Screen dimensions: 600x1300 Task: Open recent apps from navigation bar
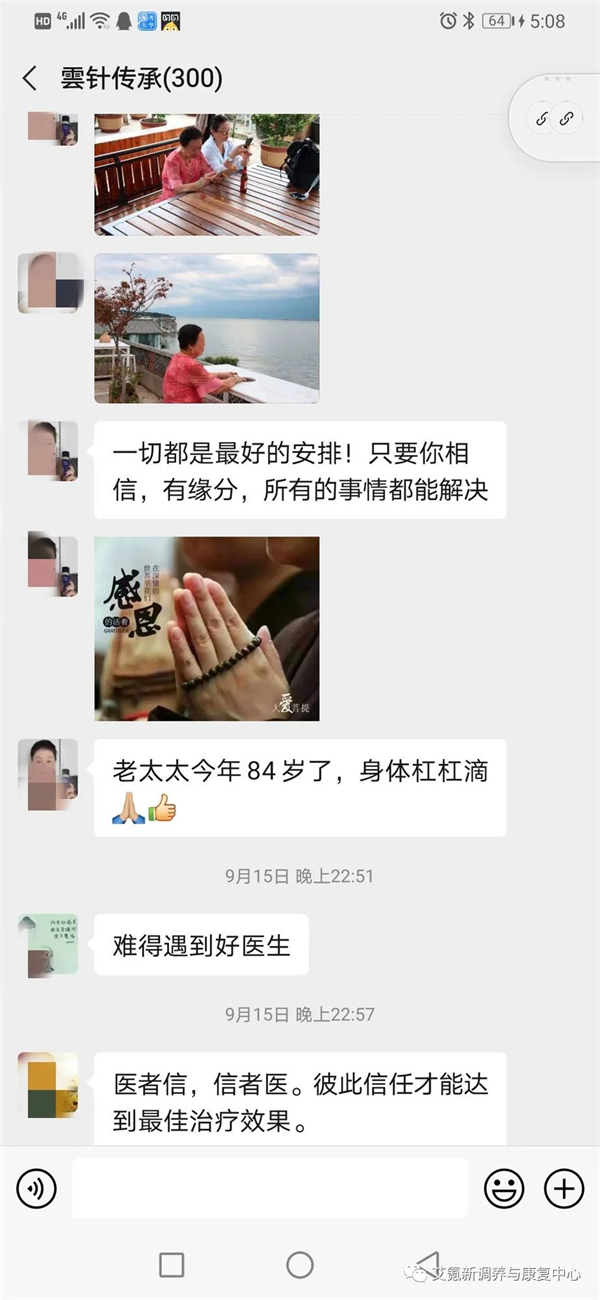172,1265
